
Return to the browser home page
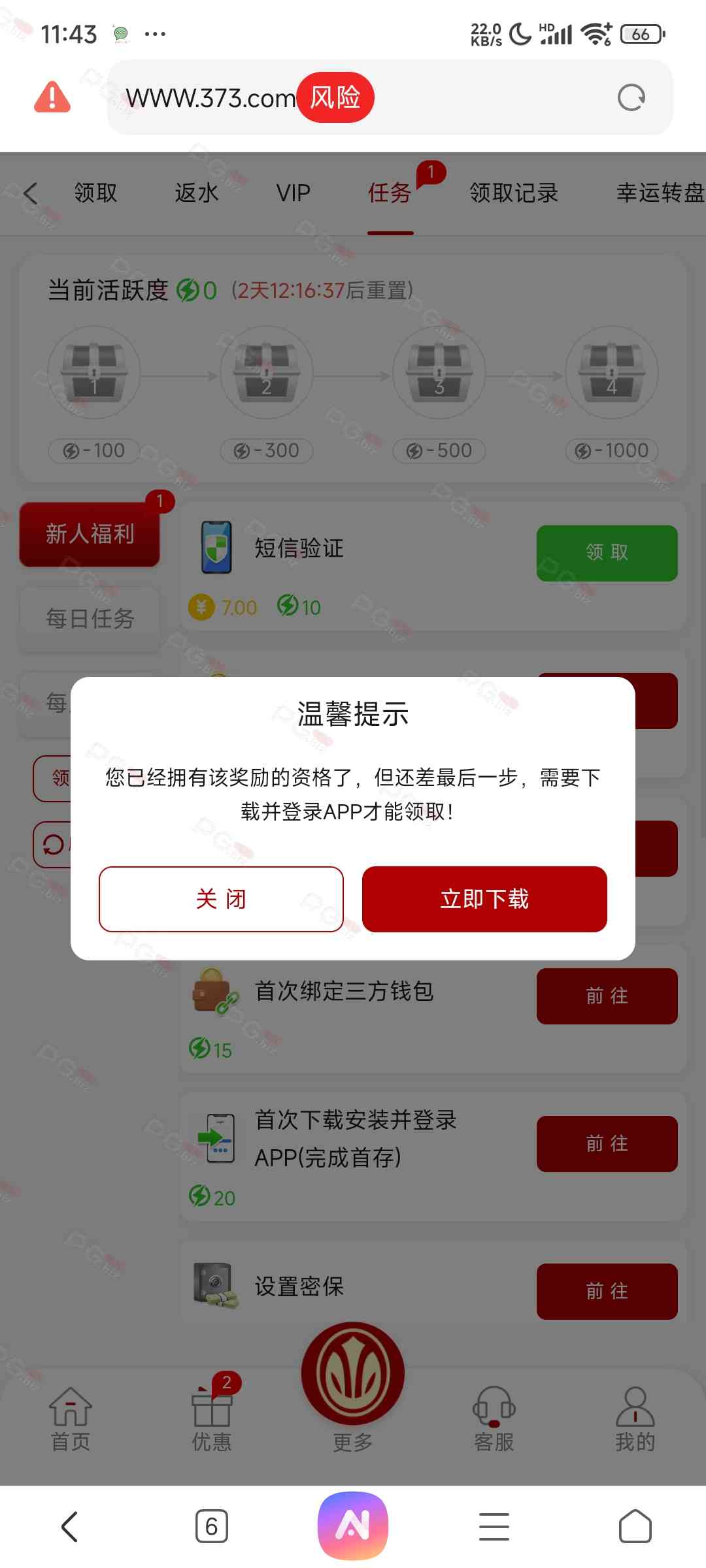click(635, 1527)
